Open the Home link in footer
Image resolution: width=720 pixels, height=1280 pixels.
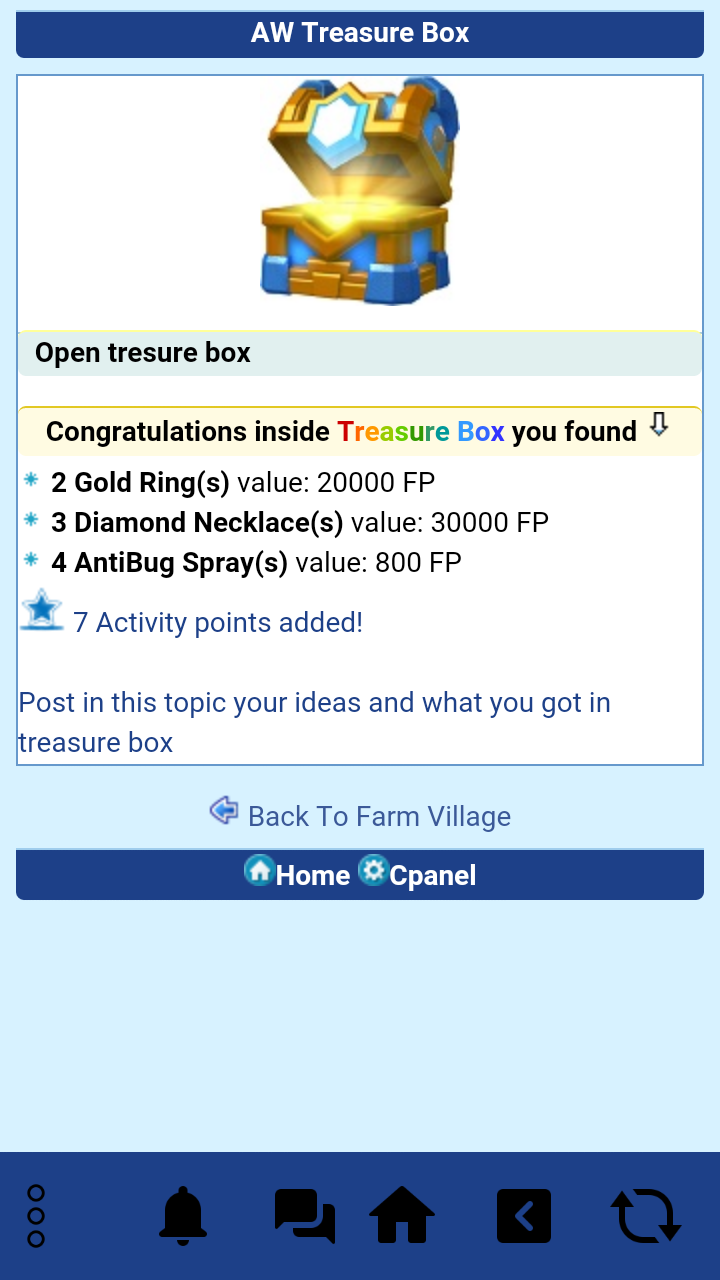tap(311, 875)
